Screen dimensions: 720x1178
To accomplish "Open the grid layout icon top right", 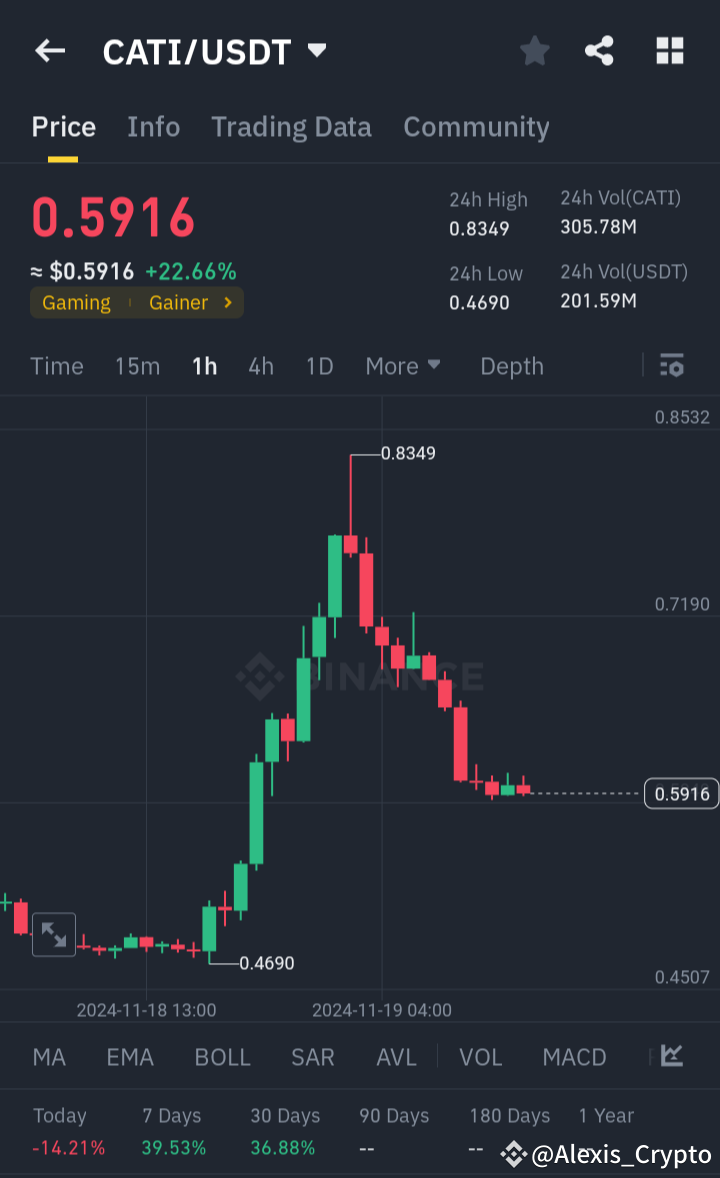I will (x=669, y=51).
